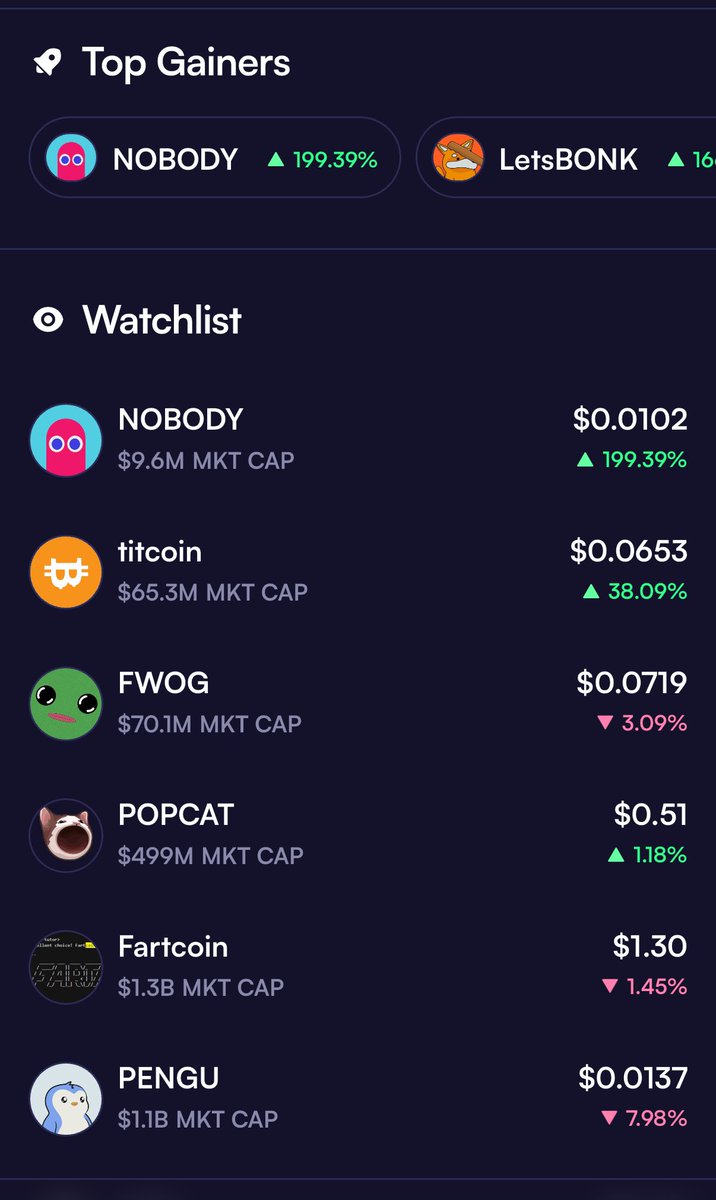The image size is (716, 1200).
Task: Select POPCAT from the watchlist
Action: point(358,835)
